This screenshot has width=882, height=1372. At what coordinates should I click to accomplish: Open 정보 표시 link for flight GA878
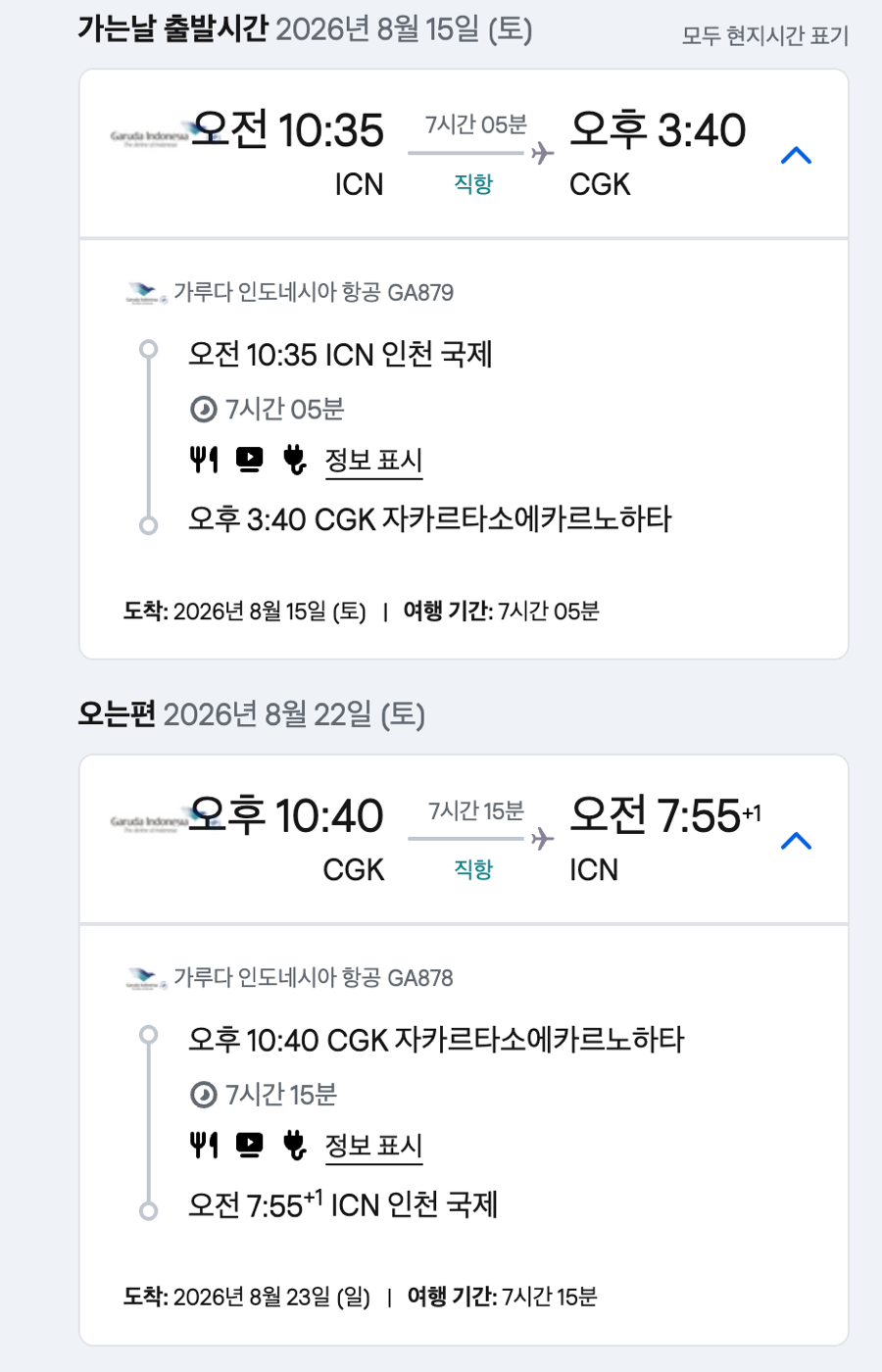[373, 1146]
